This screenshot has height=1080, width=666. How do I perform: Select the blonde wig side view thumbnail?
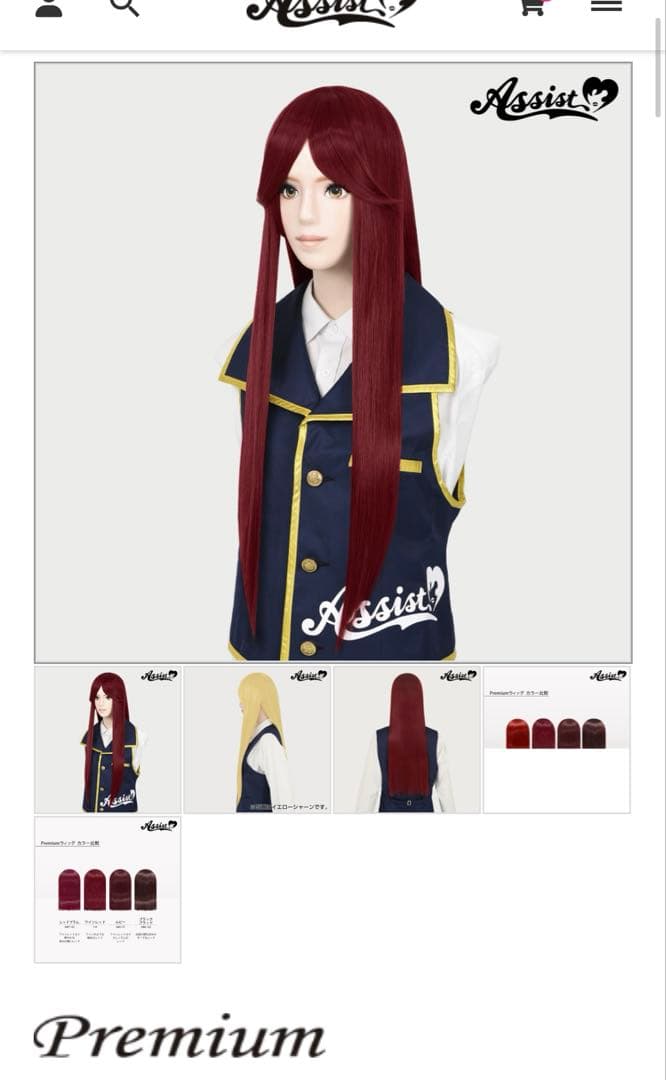pyautogui.click(x=257, y=740)
